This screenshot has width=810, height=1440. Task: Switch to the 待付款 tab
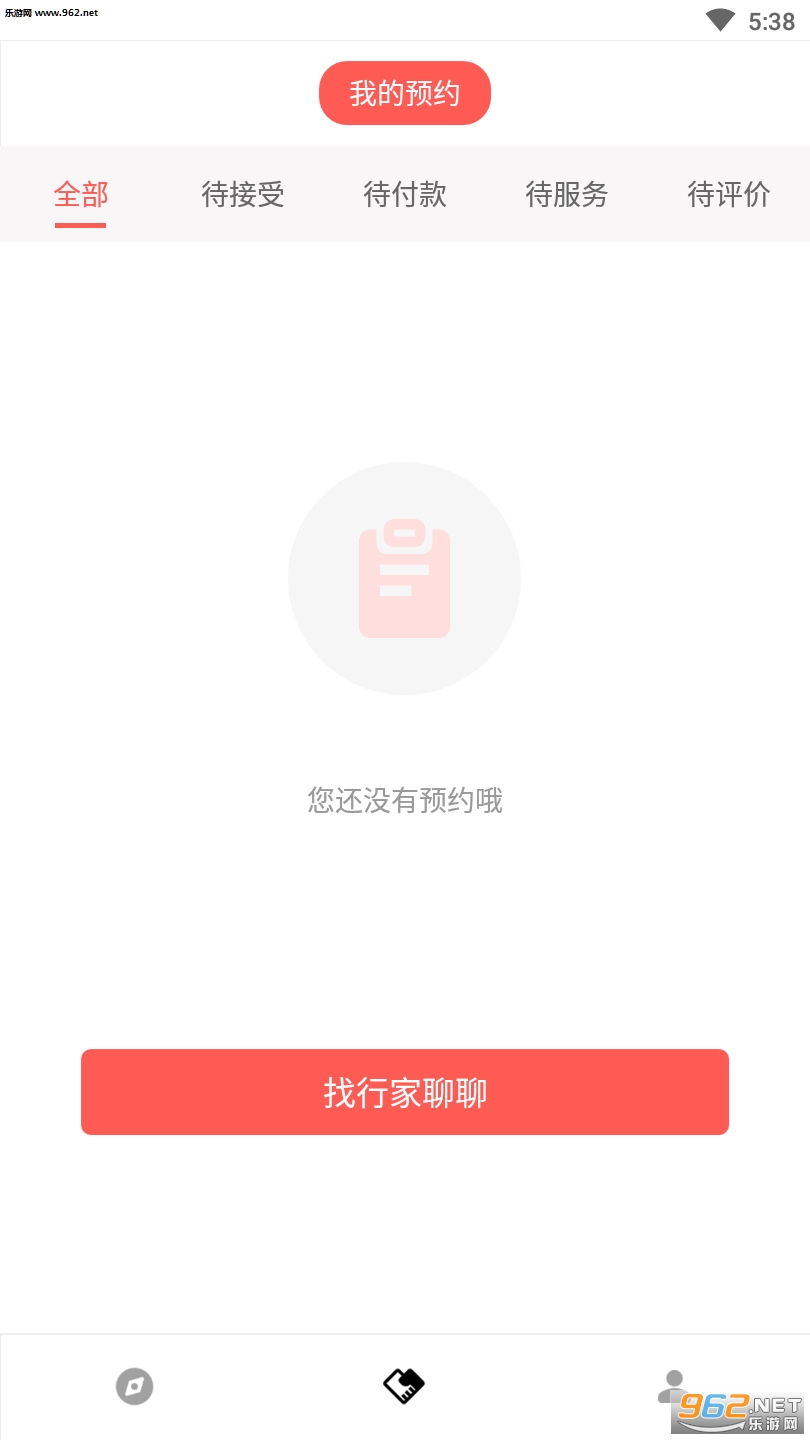(x=405, y=194)
